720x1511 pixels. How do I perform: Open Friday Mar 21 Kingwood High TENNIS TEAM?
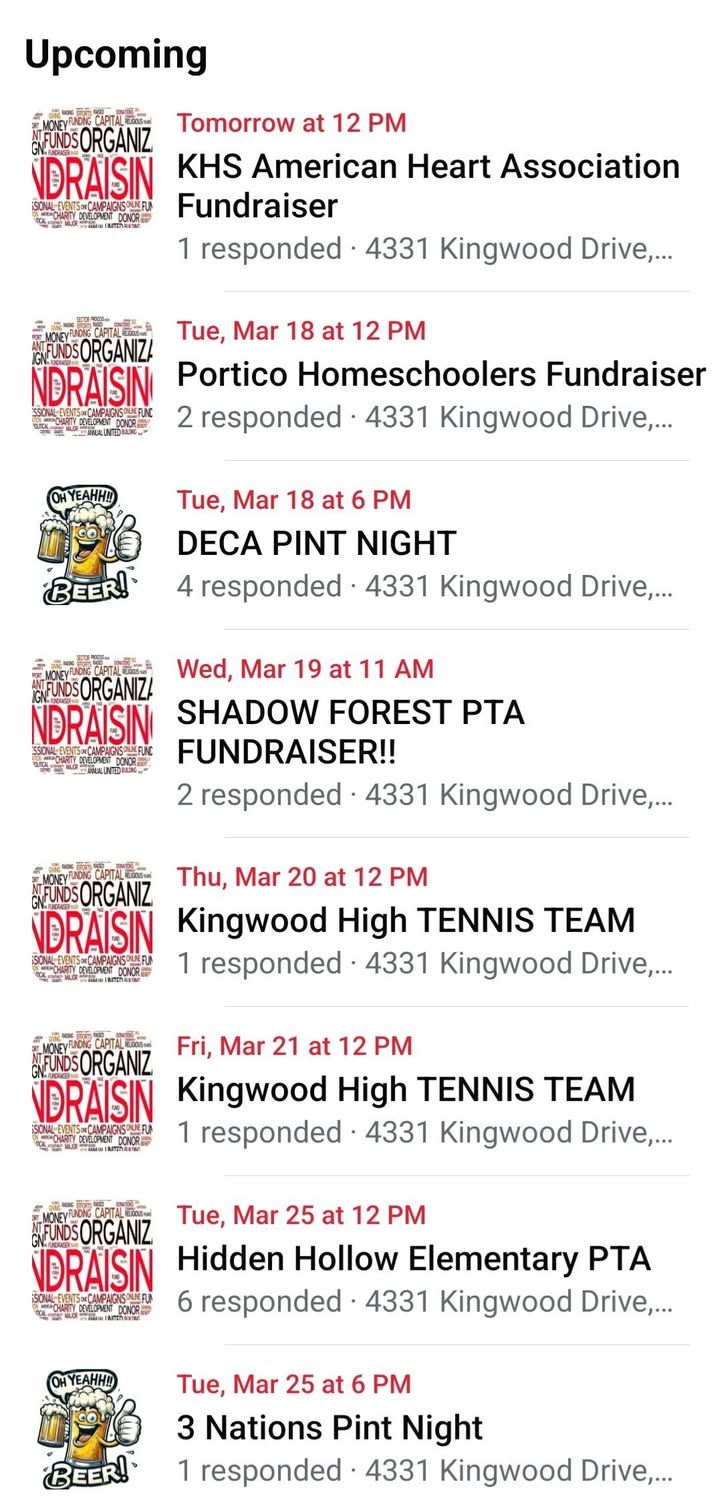click(406, 1089)
